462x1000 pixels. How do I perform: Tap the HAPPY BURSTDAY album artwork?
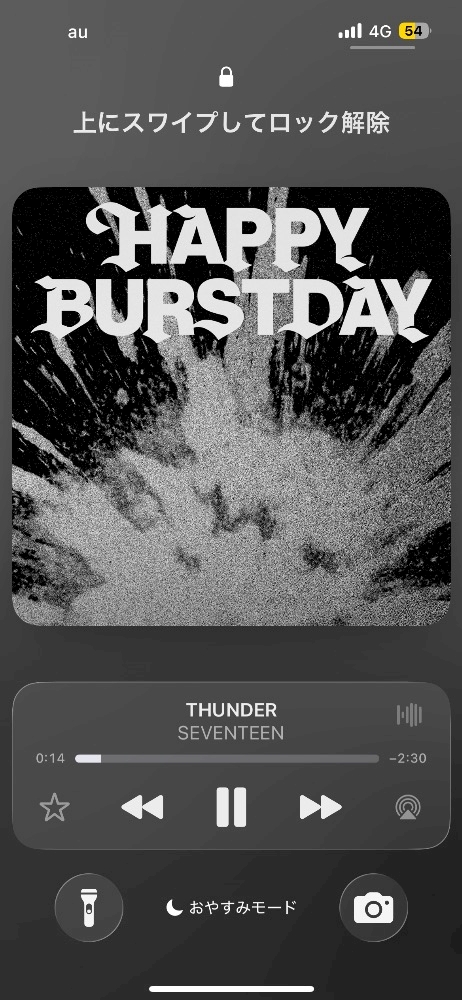[231, 406]
